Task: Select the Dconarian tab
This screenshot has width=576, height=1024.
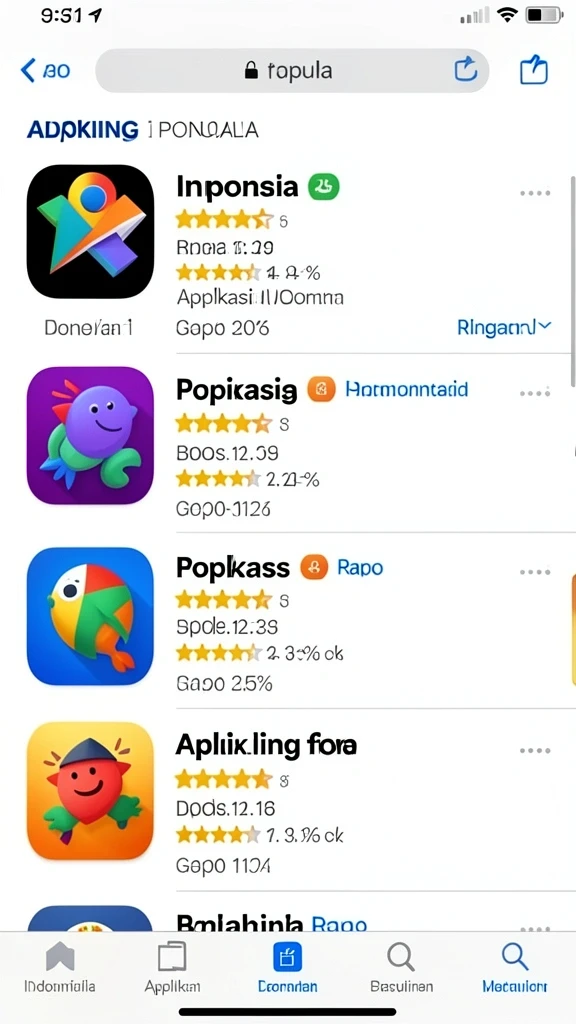Action: tap(287, 968)
